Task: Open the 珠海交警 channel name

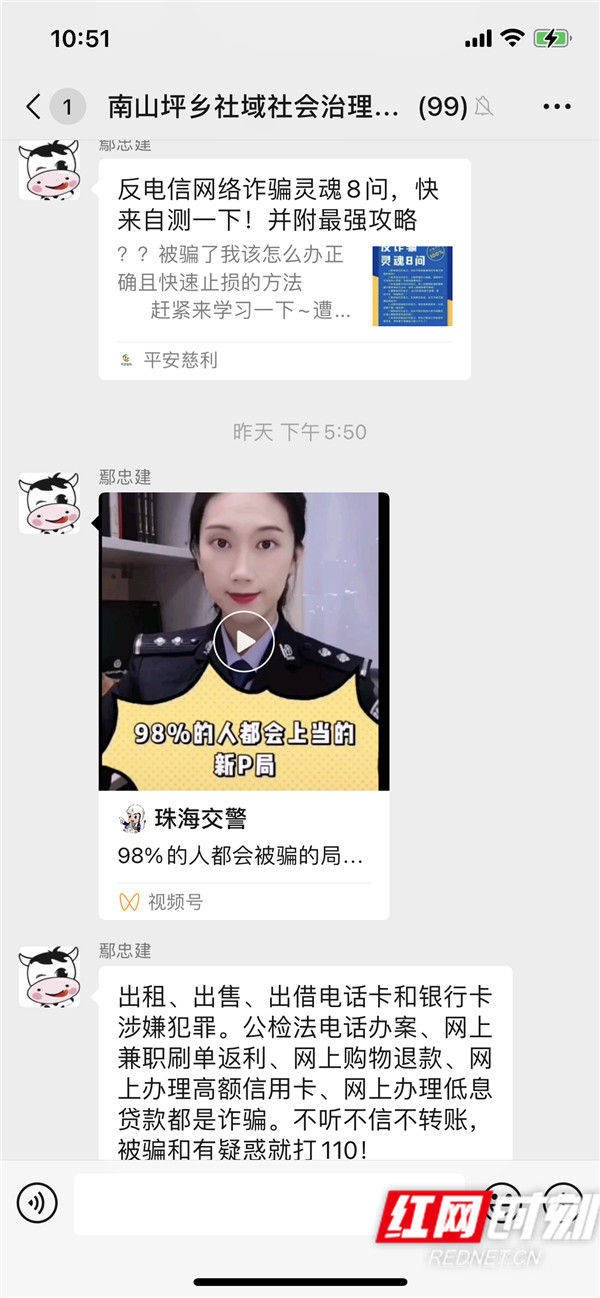Action: pyautogui.click(x=200, y=819)
